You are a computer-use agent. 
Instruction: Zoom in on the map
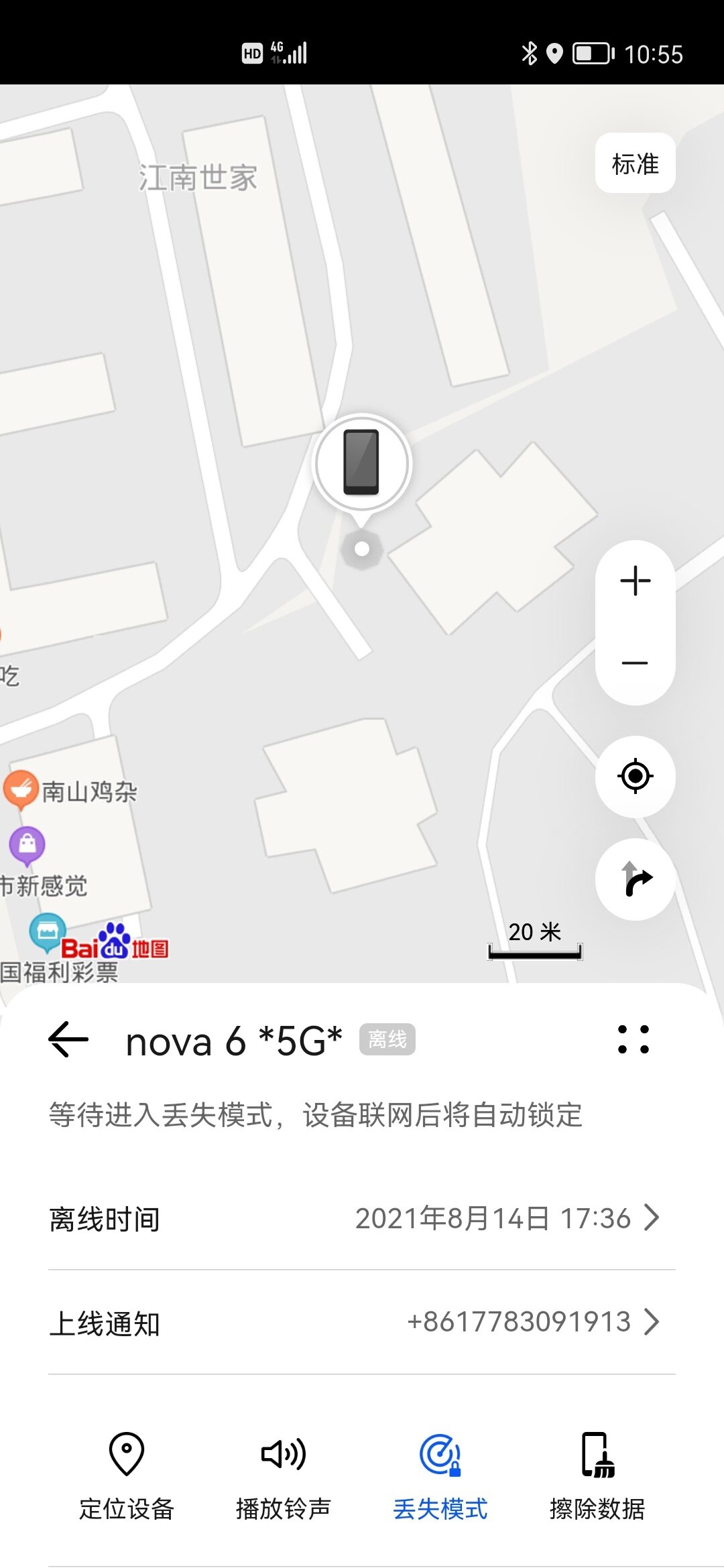[x=635, y=581]
